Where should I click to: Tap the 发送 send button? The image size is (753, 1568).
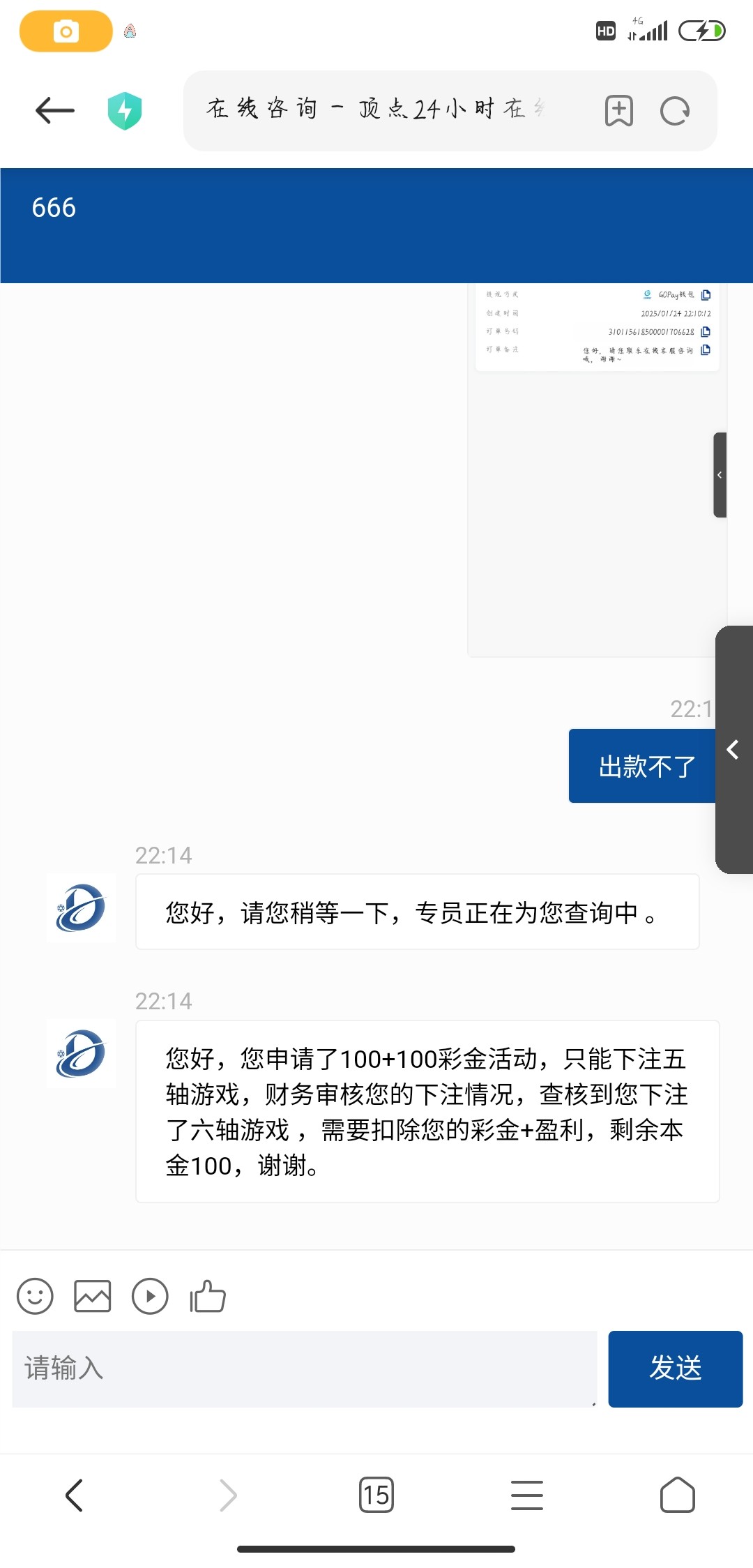(x=675, y=1369)
